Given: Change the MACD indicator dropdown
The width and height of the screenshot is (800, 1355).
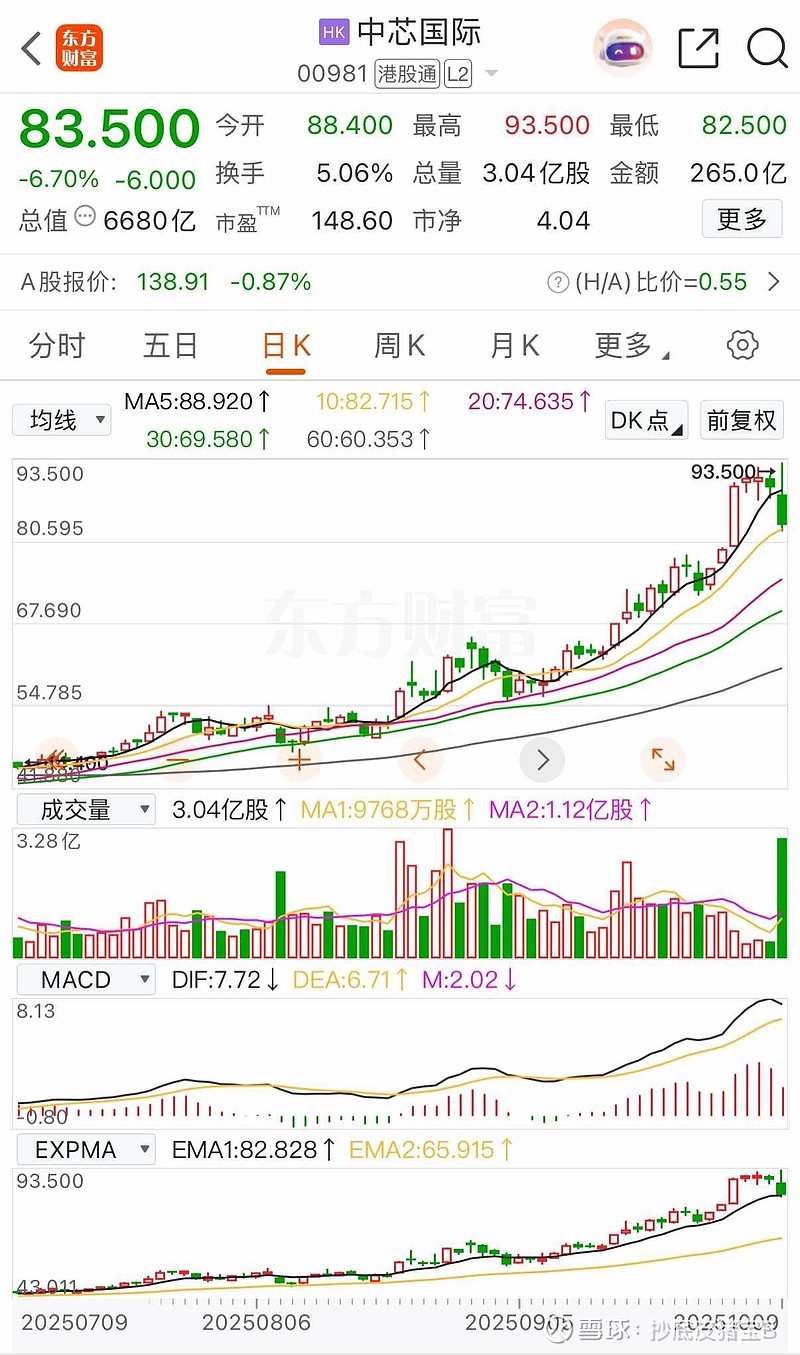Looking at the screenshot, I should click(85, 980).
